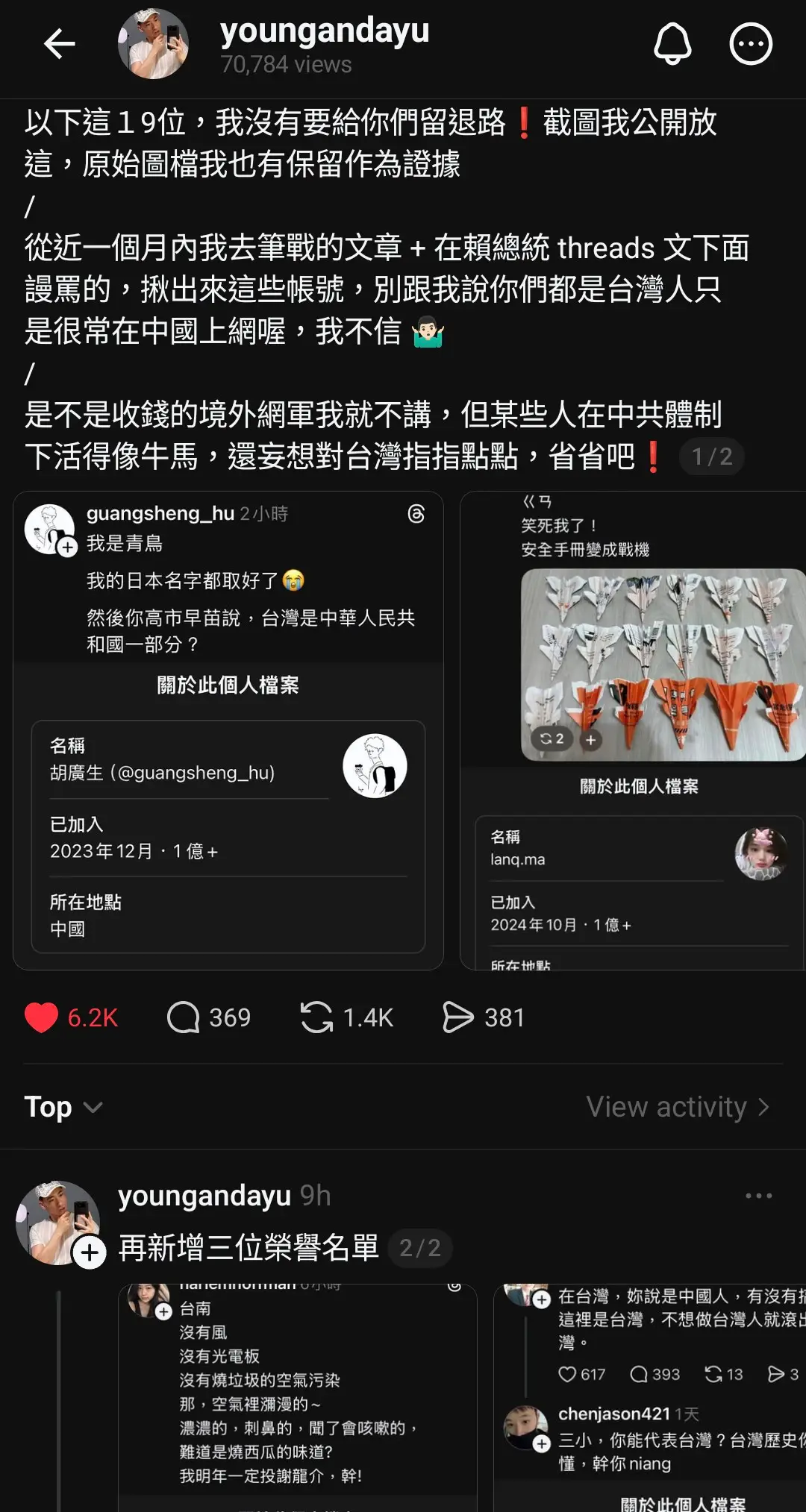Image resolution: width=806 pixels, height=1512 pixels.
Task: Open the chenjason421 screenshot in the reply
Action: 649,1395
